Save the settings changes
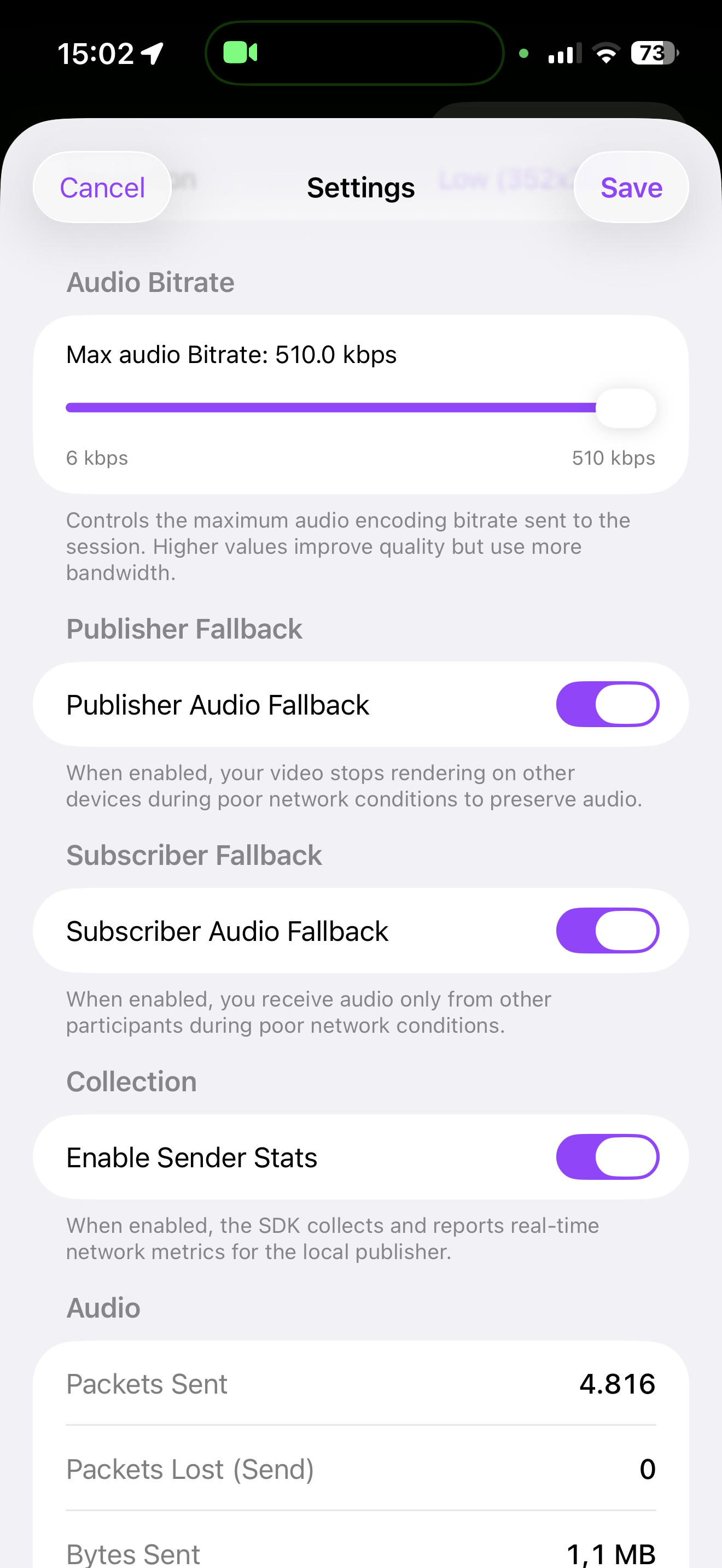The image size is (722, 1568). pos(631,188)
